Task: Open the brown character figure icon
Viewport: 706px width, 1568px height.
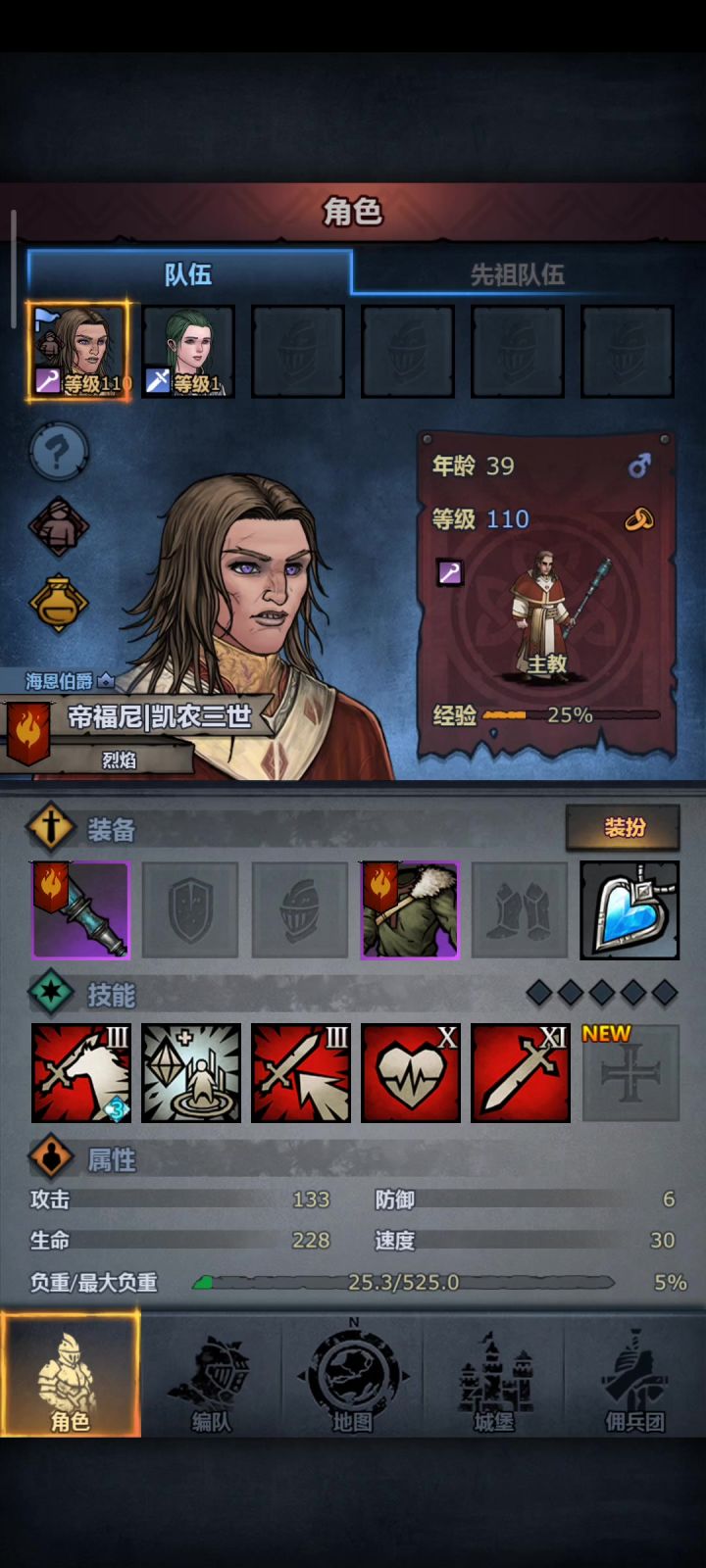Action: pyautogui.click(x=59, y=527)
